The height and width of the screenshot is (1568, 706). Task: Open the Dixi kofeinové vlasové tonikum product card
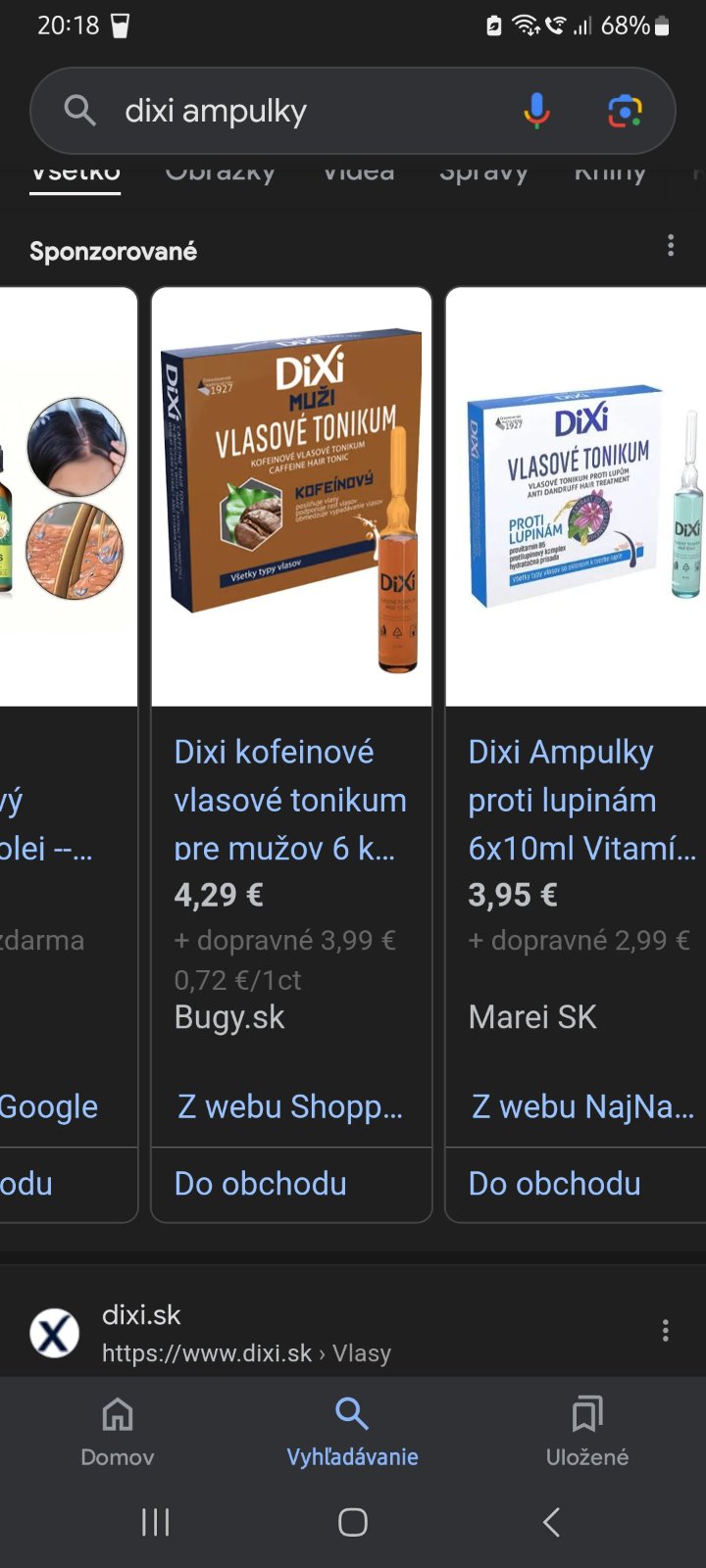[x=290, y=799]
